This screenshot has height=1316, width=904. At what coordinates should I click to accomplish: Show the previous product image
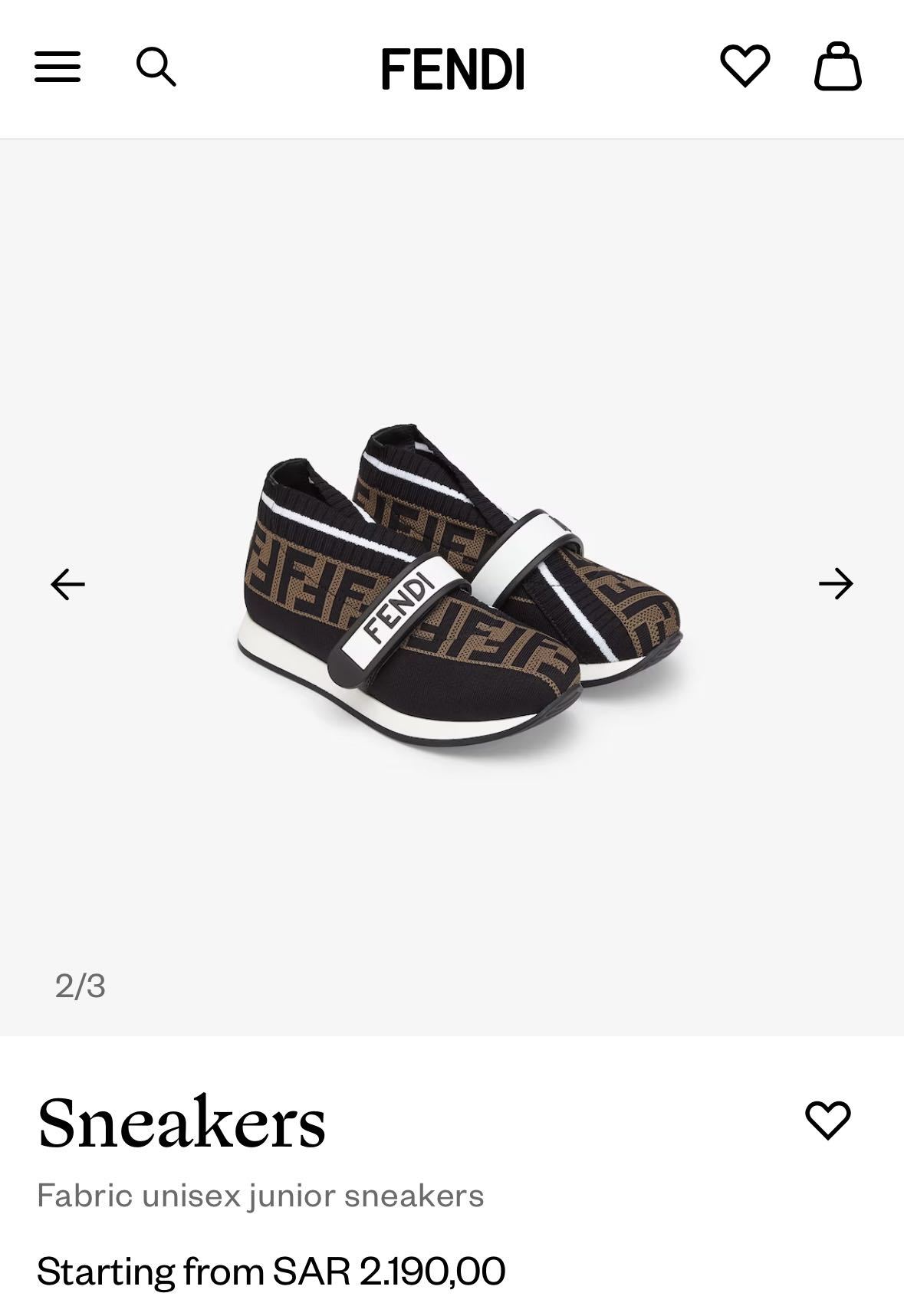(x=67, y=585)
